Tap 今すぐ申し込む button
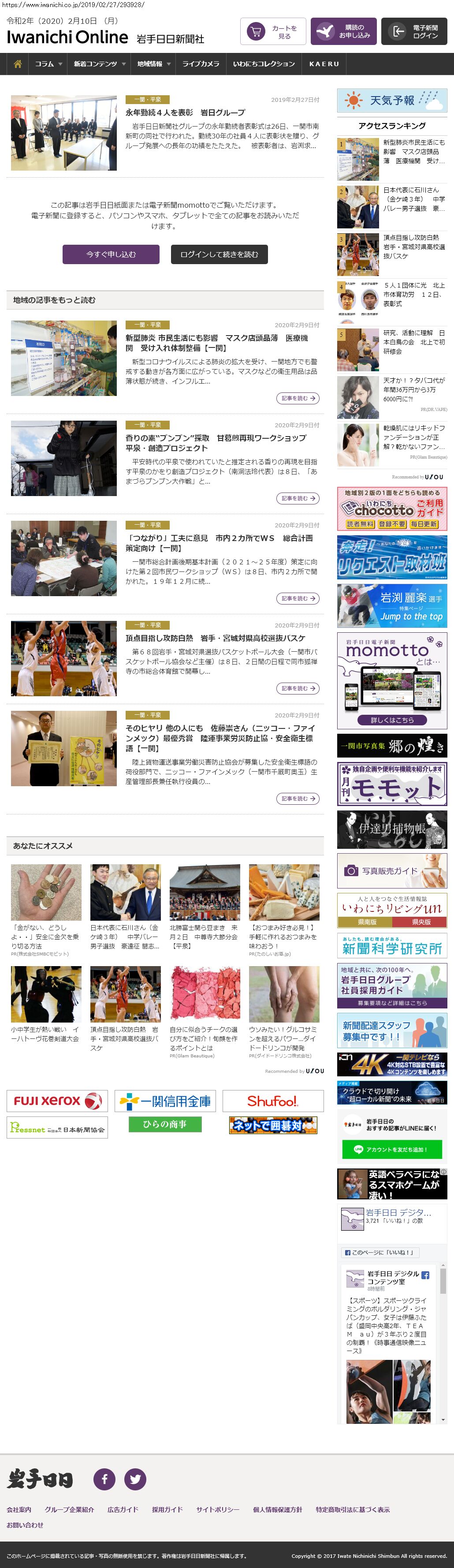Image resolution: width=454 pixels, height=1568 pixels. 111,254
